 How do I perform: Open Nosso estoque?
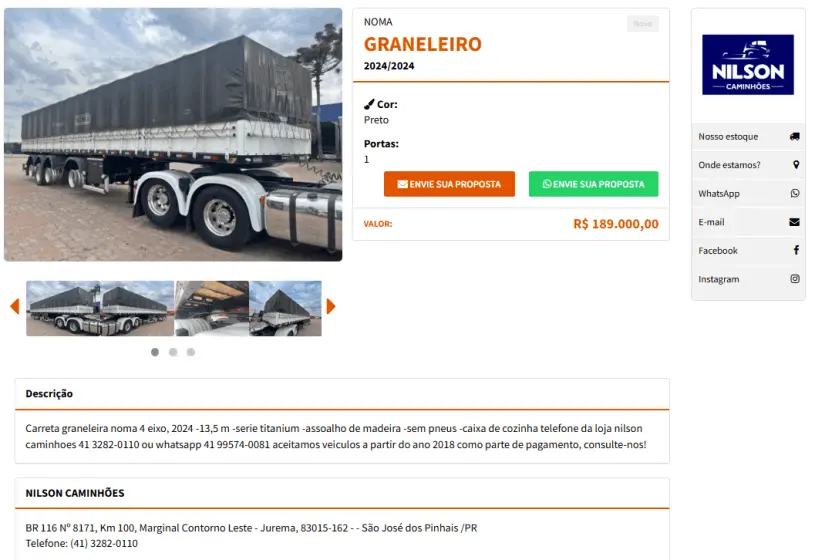[x=748, y=136]
